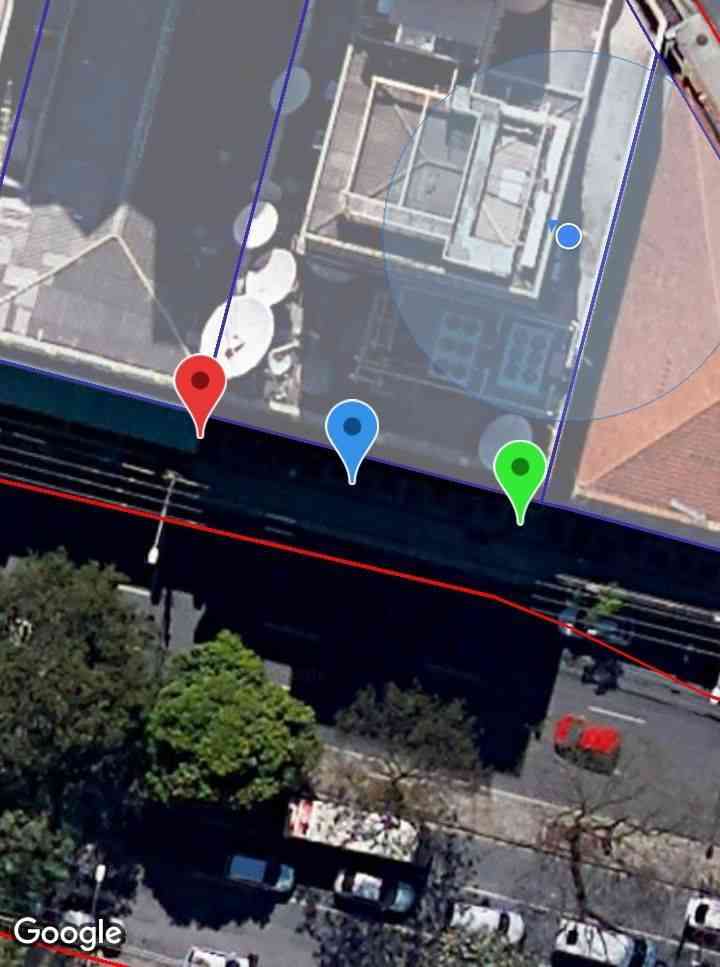Tap the blue current-location dot
This screenshot has width=720, height=967.
[x=568, y=236]
